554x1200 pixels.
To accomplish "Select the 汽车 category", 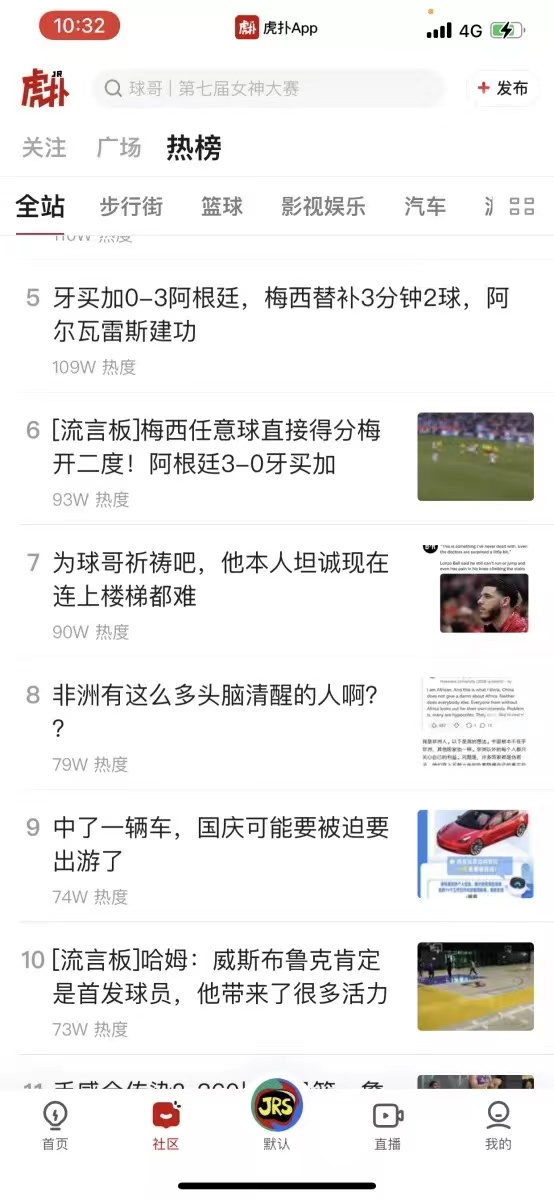I will tap(425, 206).
